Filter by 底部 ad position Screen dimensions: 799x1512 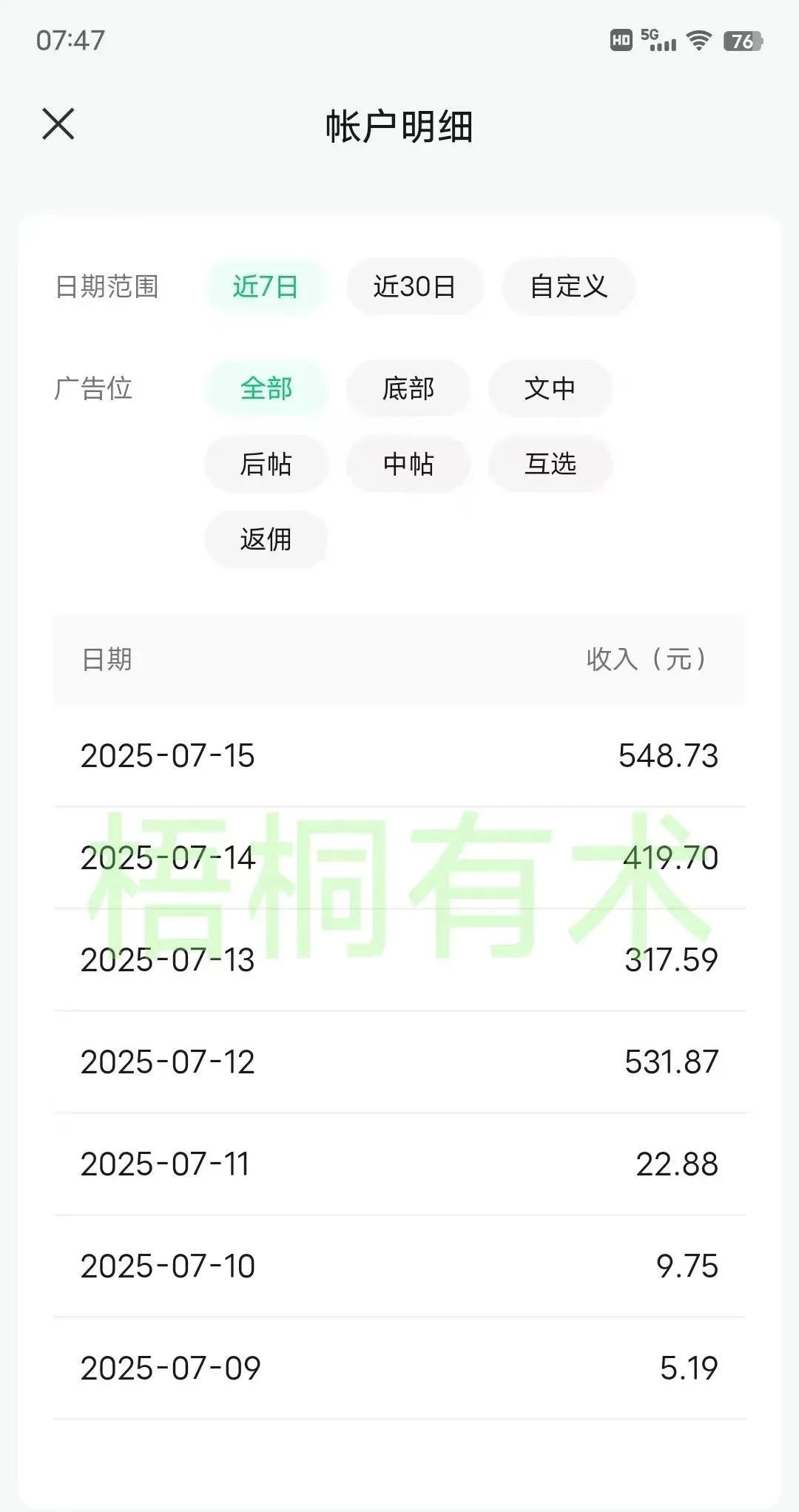click(408, 388)
